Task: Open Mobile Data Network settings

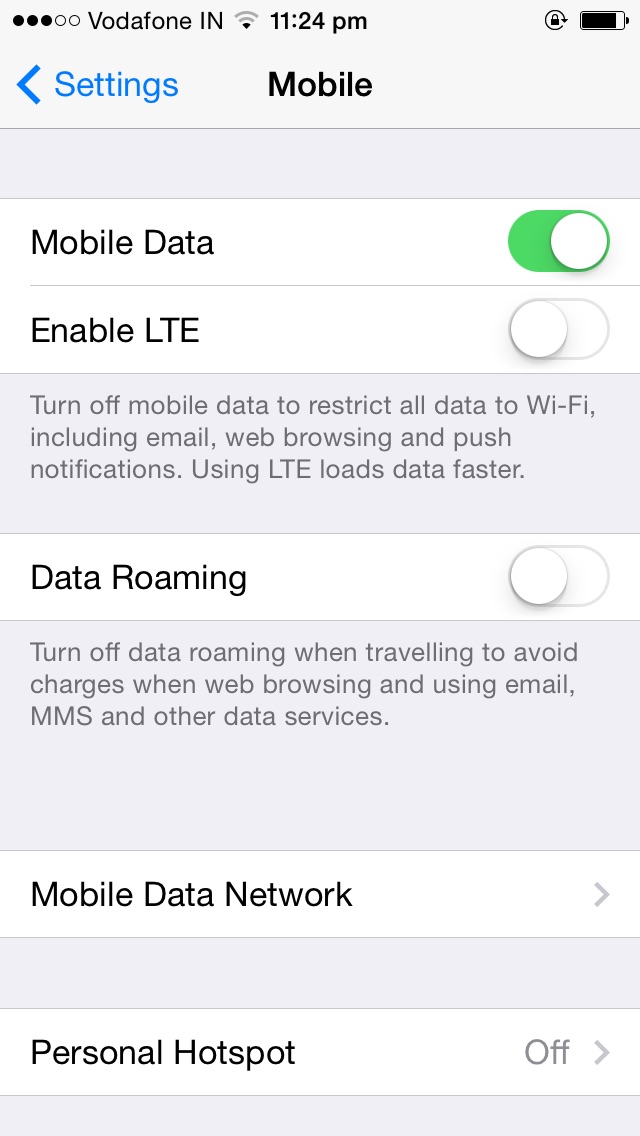Action: (x=320, y=894)
